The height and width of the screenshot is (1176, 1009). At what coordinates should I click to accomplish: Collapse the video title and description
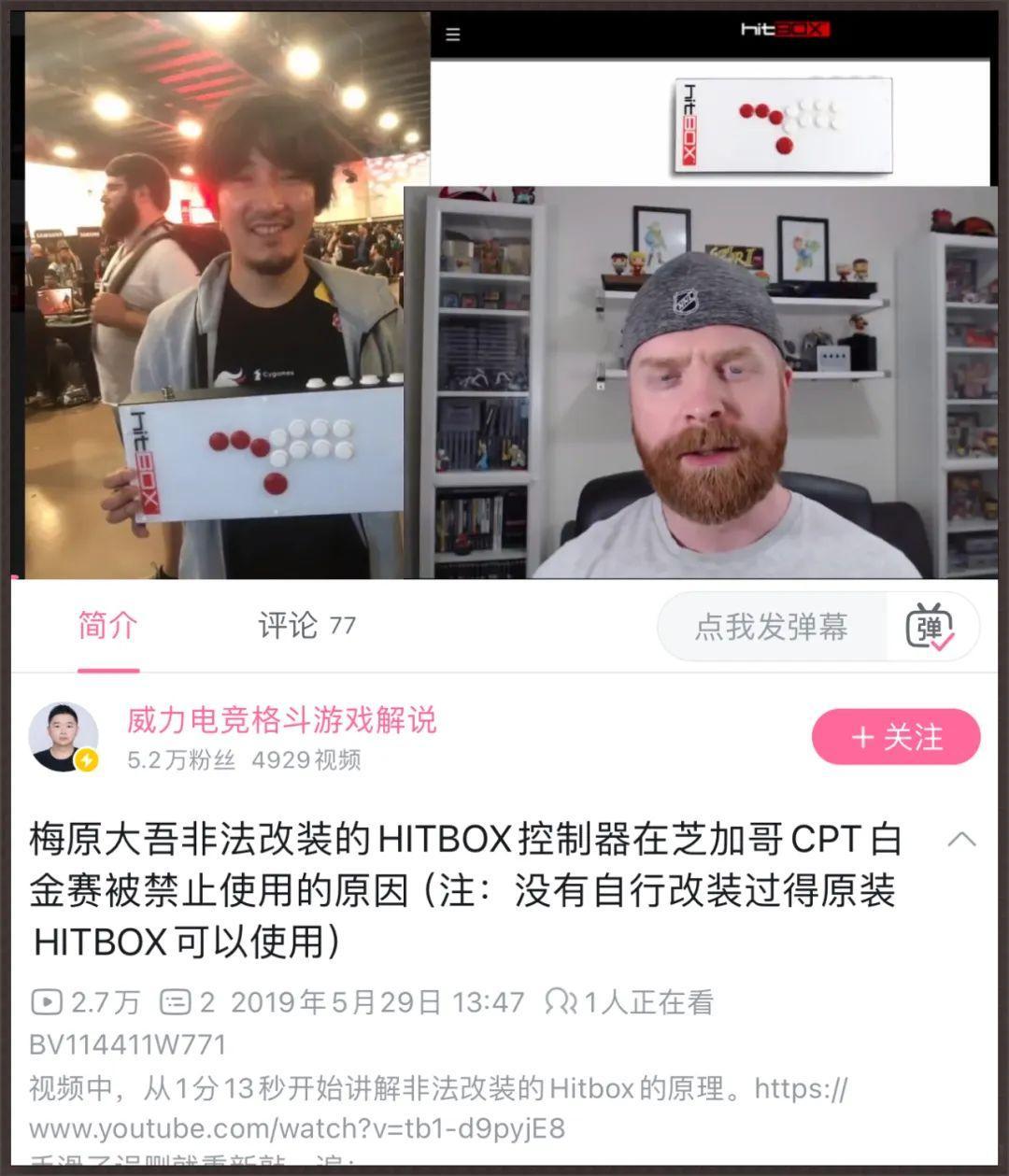pyautogui.click(x=961, y=839)
